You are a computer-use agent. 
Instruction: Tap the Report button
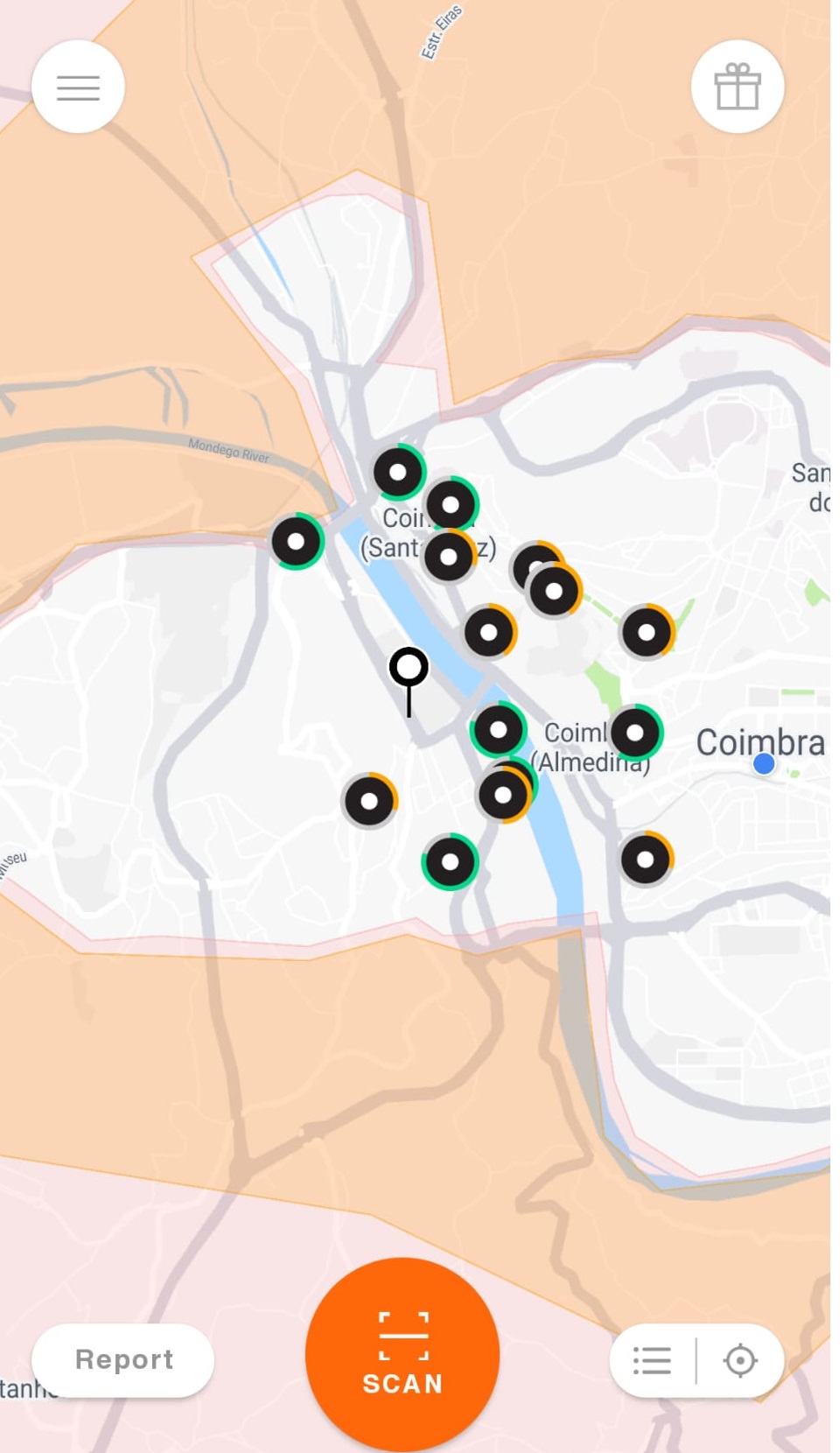click(x=122, y=1359)
